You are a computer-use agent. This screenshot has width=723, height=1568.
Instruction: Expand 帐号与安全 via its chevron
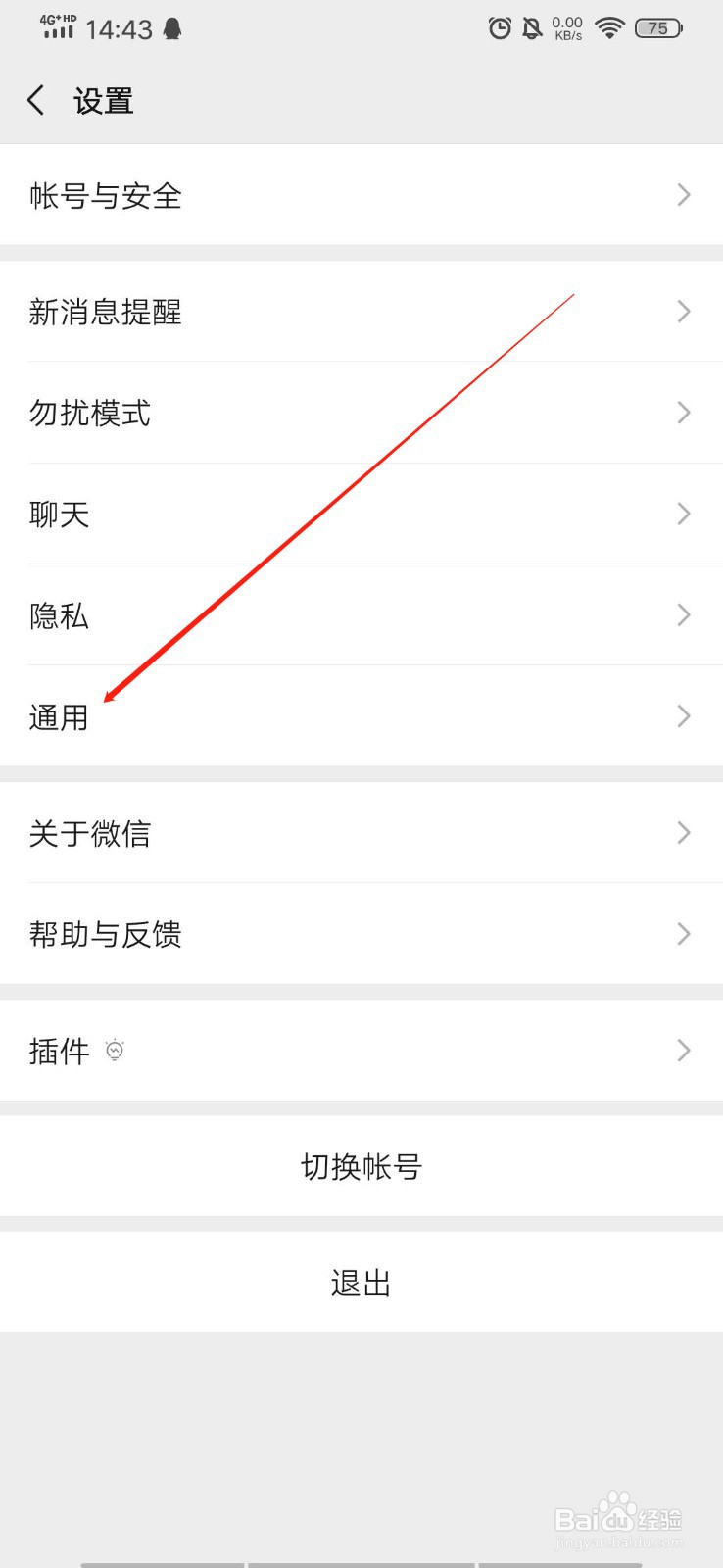(683, 195)
